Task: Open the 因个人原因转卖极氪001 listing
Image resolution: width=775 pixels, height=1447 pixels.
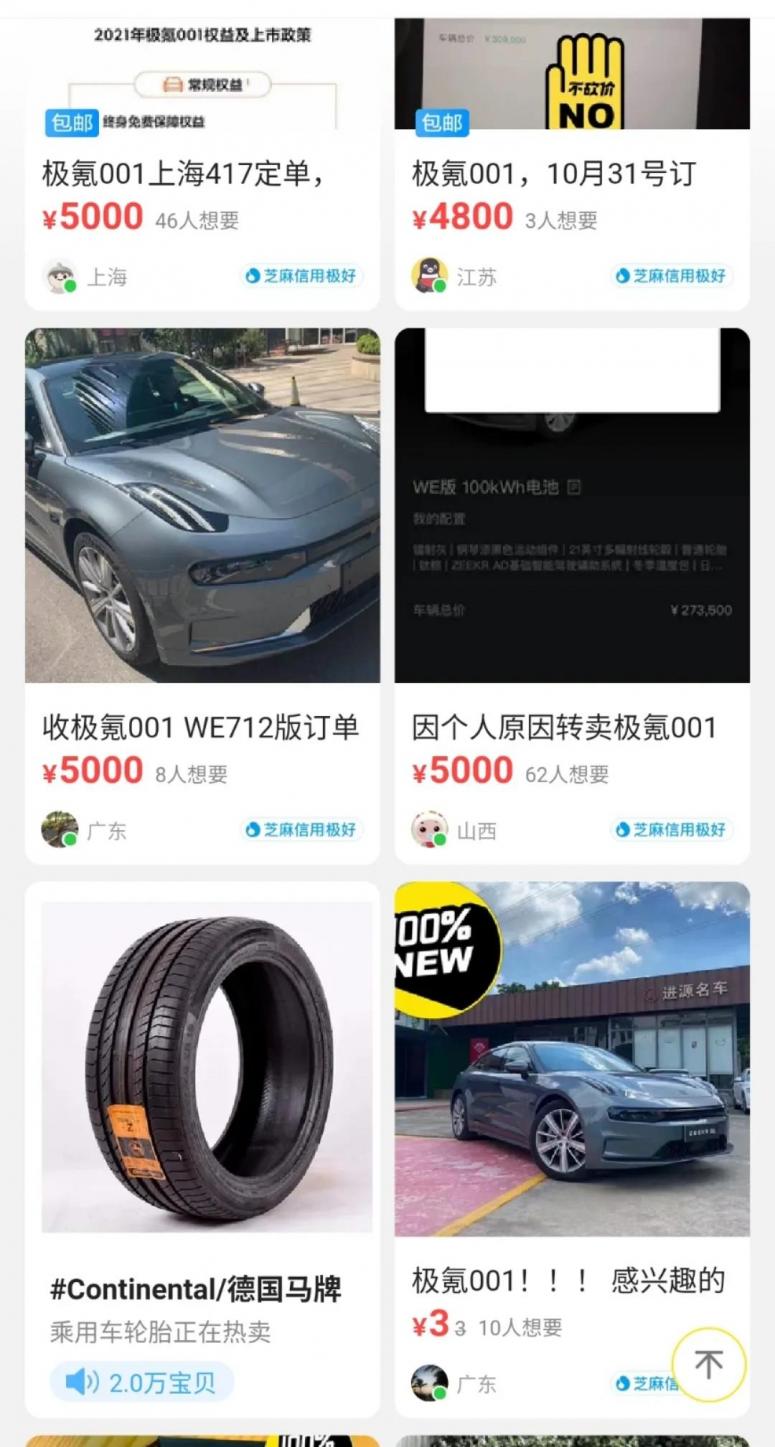Action: click(572, 596)
